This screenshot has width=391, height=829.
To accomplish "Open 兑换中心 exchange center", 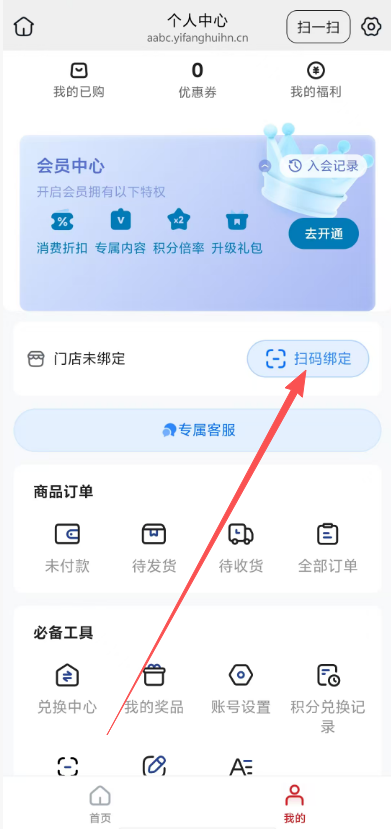I will click(x=67, y=689).
